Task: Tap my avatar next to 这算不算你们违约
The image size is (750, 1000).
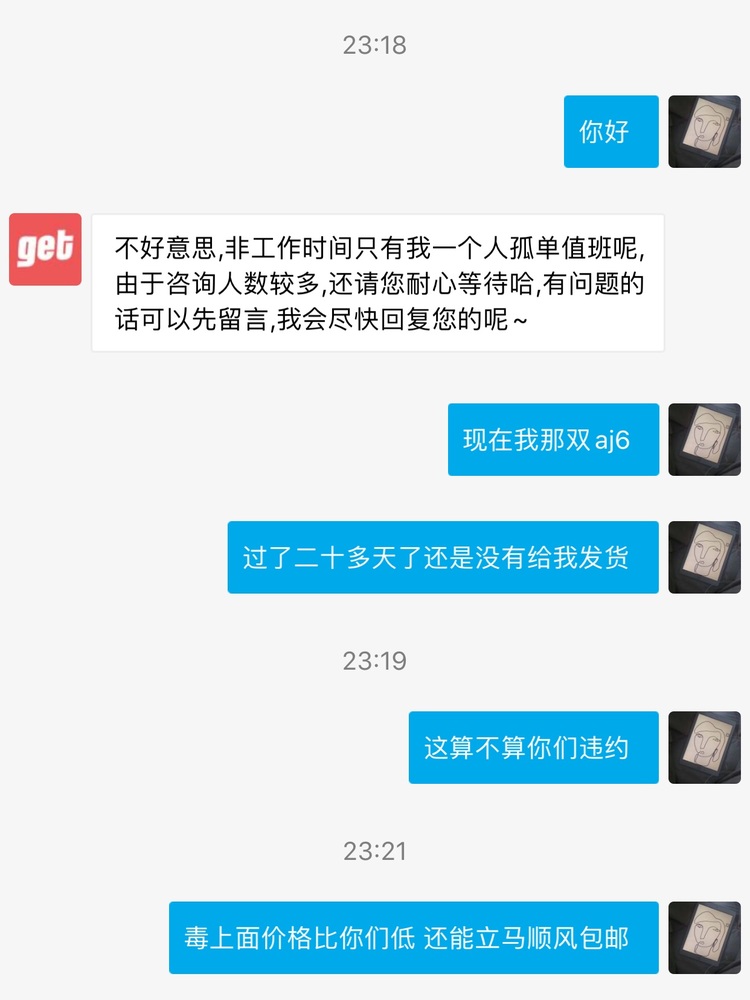Action: click(704, 747)
